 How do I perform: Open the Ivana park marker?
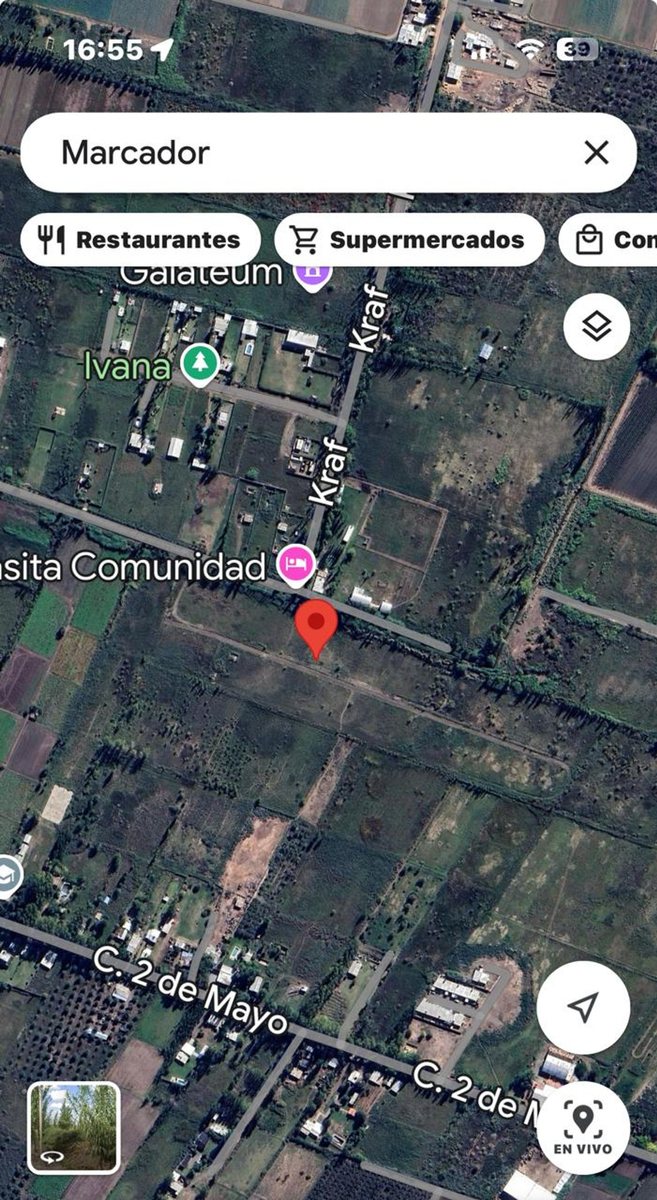click(202, 366)
